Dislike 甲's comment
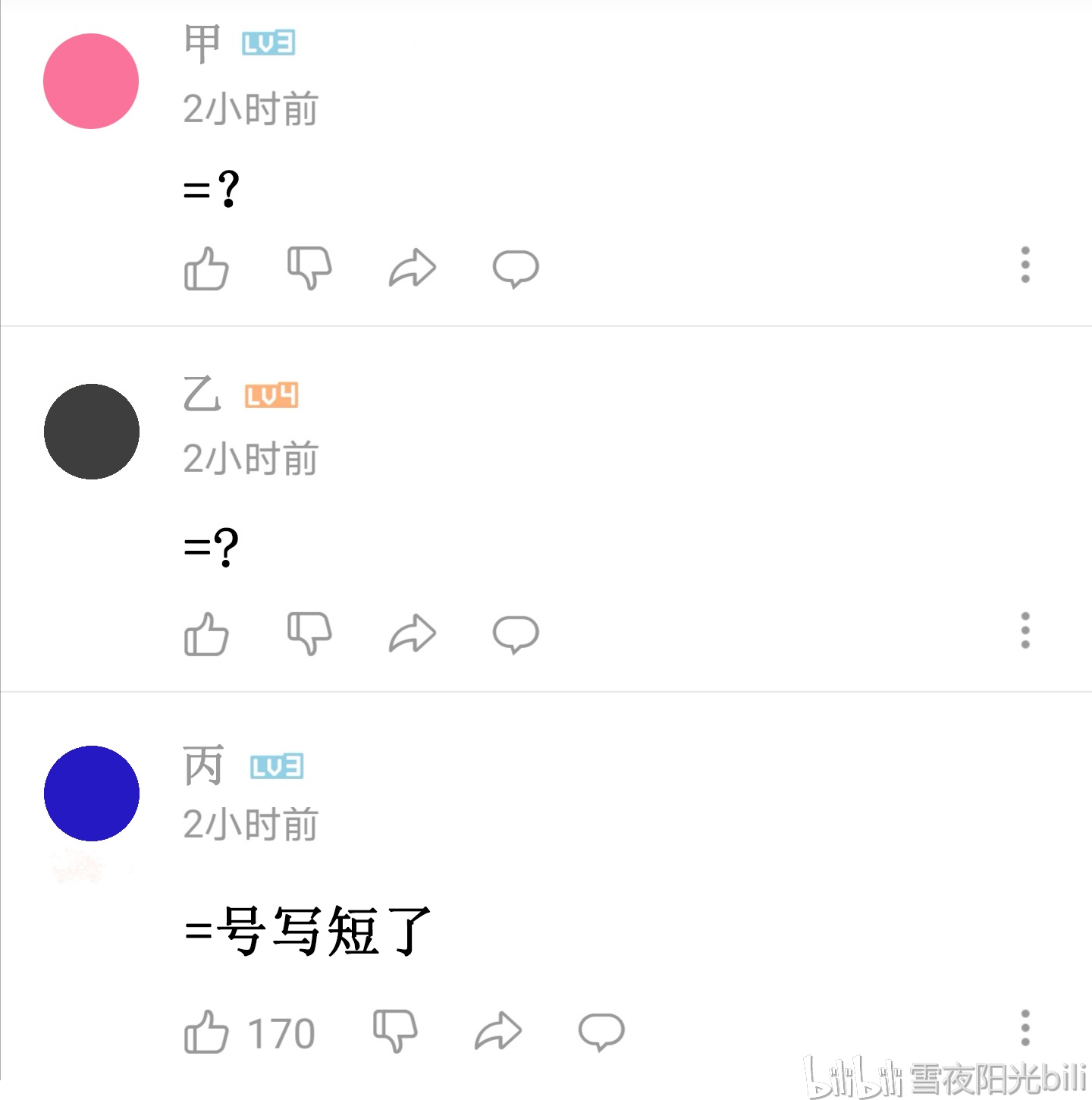The width and height of the screenshot is (1092, 1100). pos(309,267)
